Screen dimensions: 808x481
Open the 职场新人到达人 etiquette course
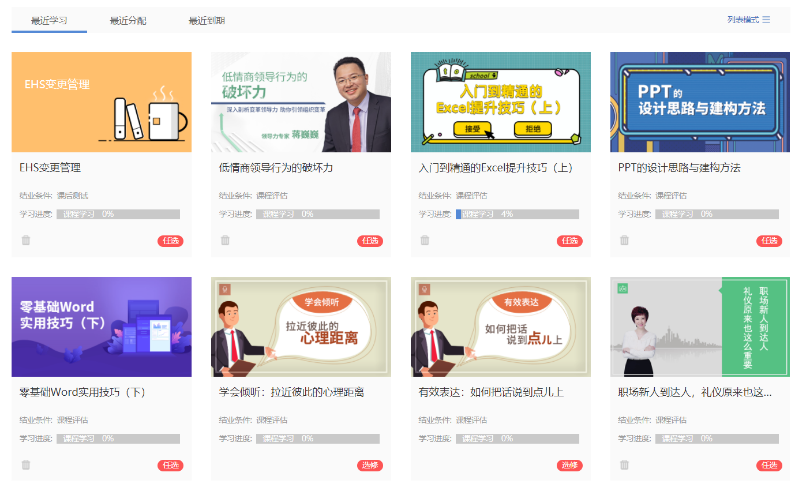click(x=699, y=327)
